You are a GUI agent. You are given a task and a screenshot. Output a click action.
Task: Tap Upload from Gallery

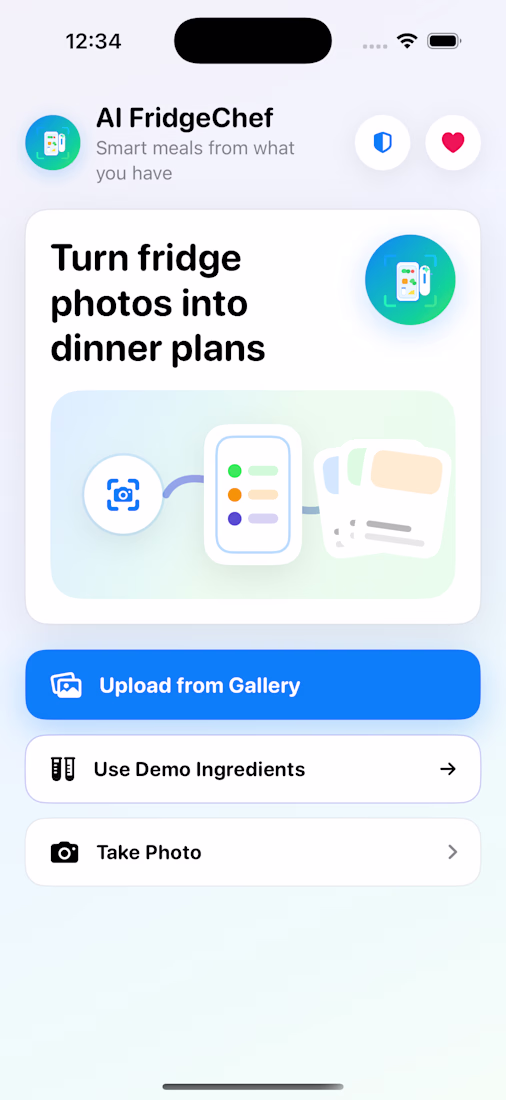tap(253, 685)
